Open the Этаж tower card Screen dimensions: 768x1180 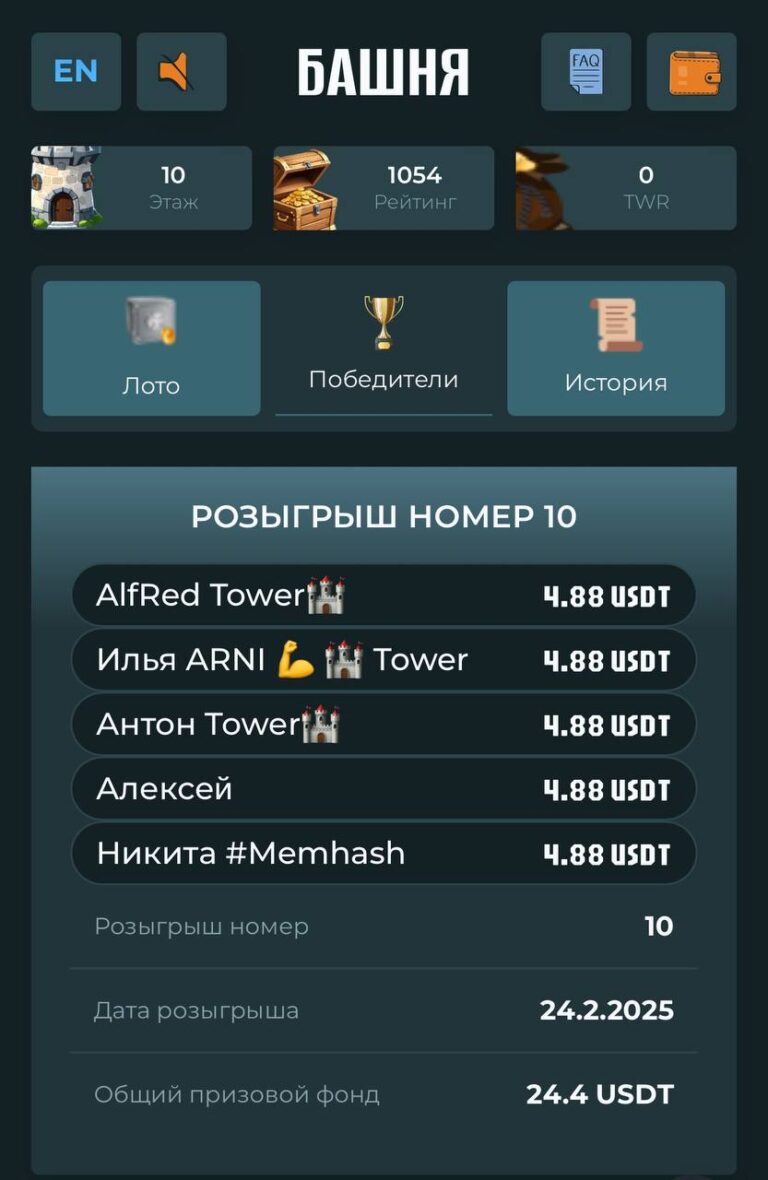tap(141, 188)
